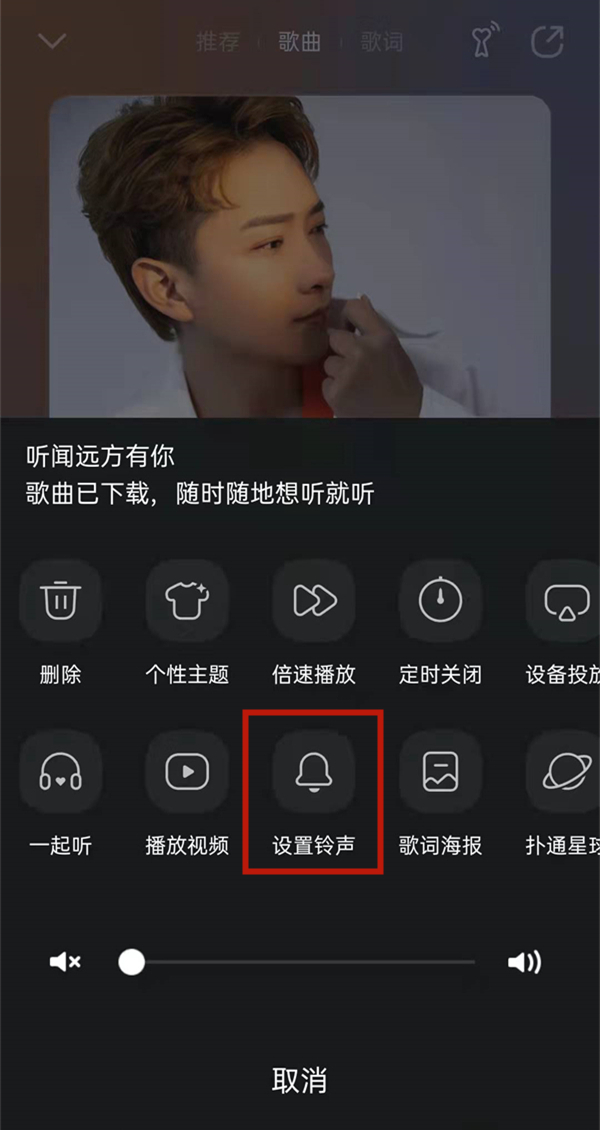Select 倍速播放 playback speed
The width and height of the screenshot is (600, 1130).
(x=313, y=601)
